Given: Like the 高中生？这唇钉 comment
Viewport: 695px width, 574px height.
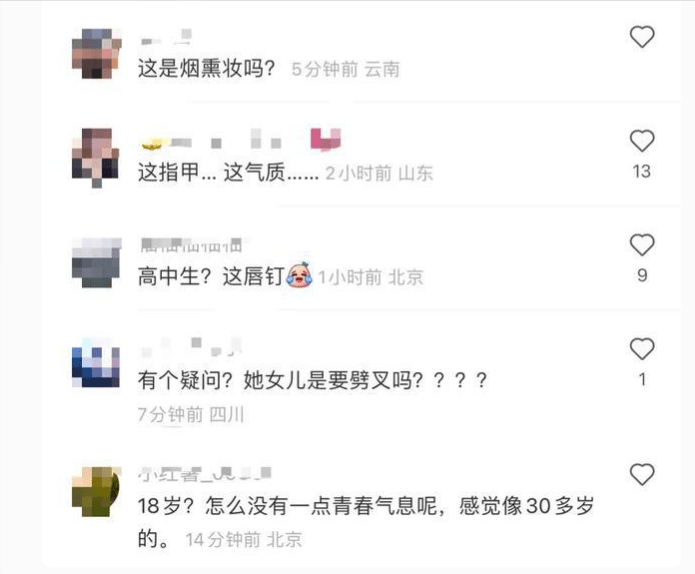Looking at the screenshot, I should coord(641,244).
